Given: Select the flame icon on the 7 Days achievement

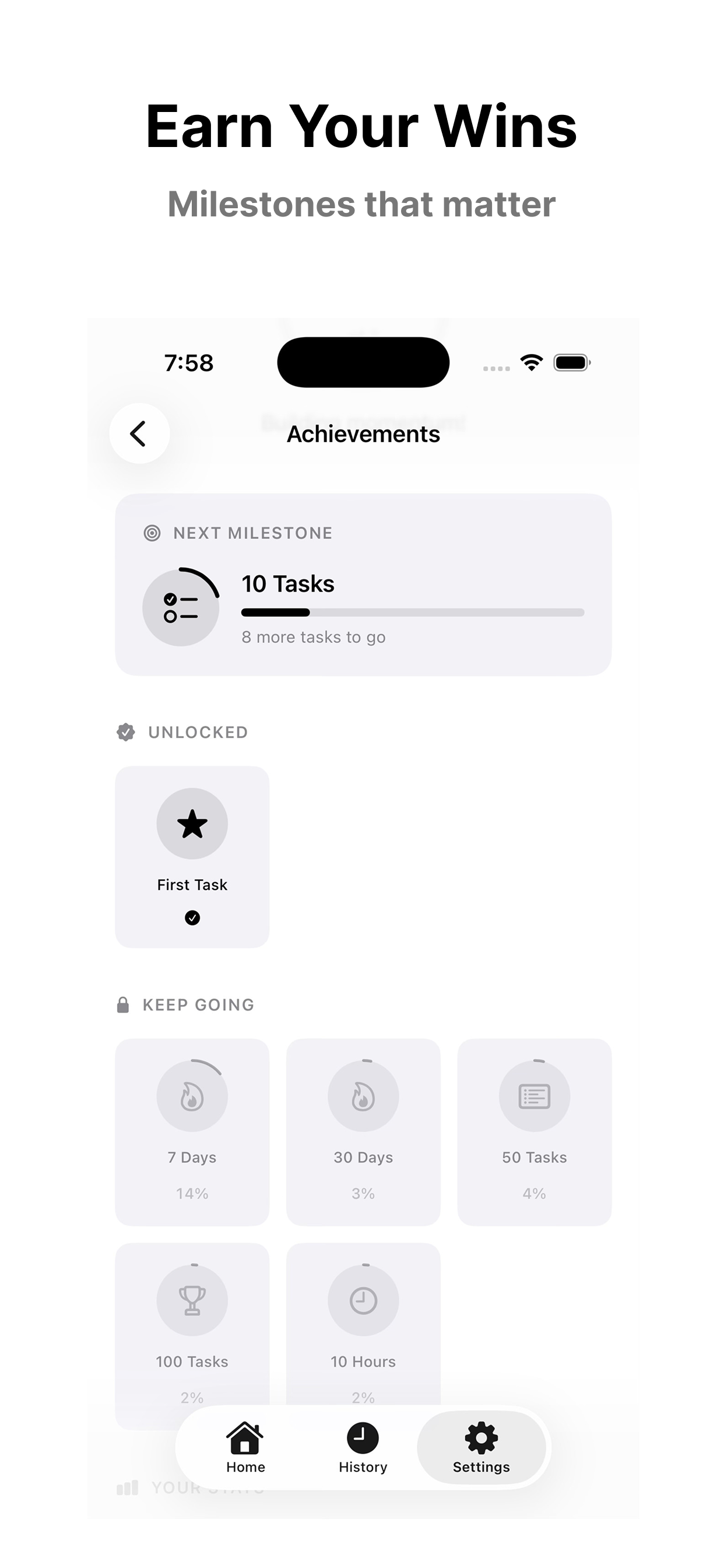Looking at the screenshot, I should point(192,1095).
